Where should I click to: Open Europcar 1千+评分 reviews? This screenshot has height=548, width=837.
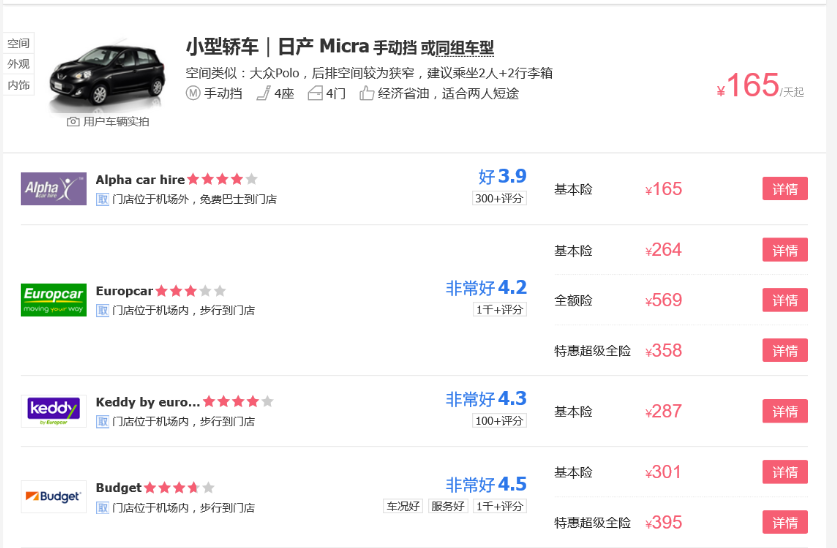tap(499, 309)
